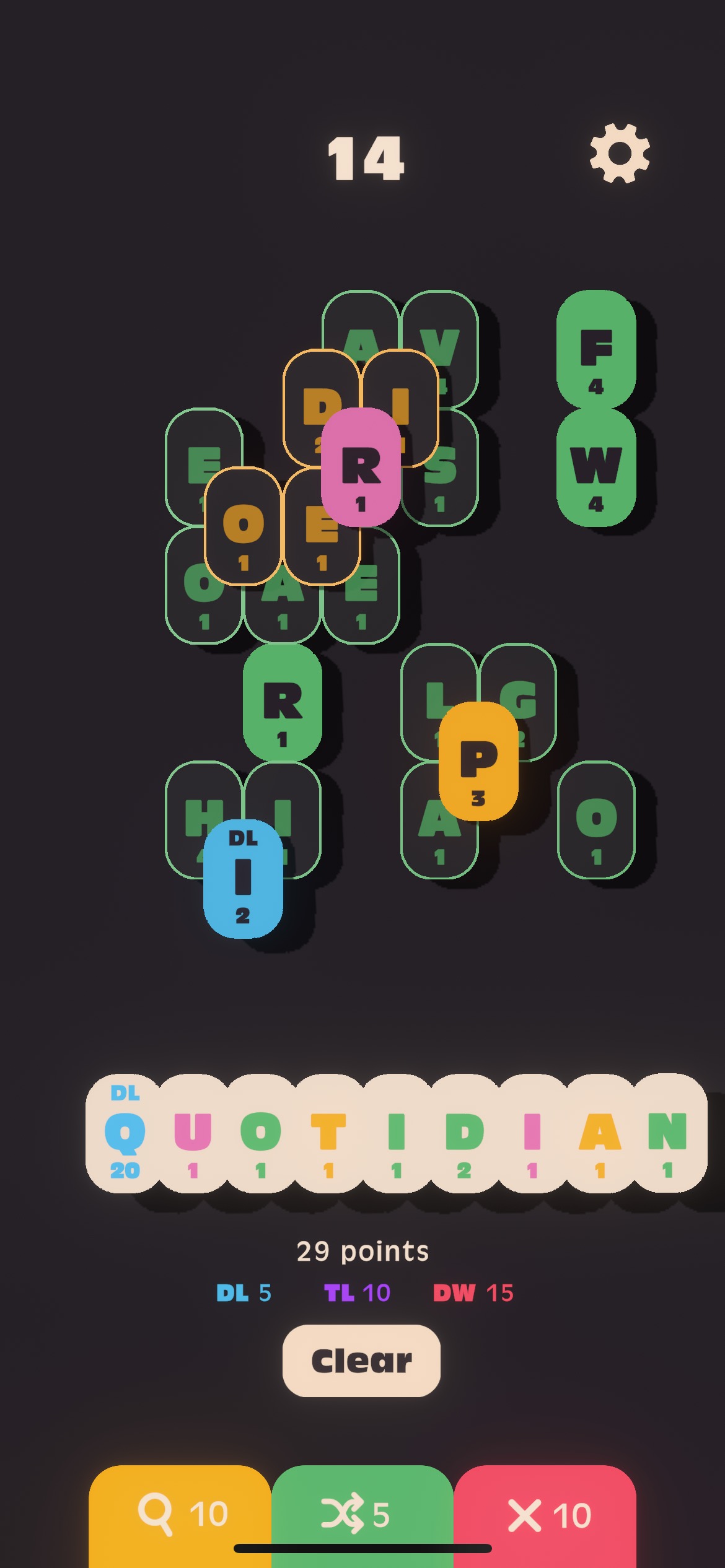Shuffle tiles with the green 5 button

[362, 1515]
